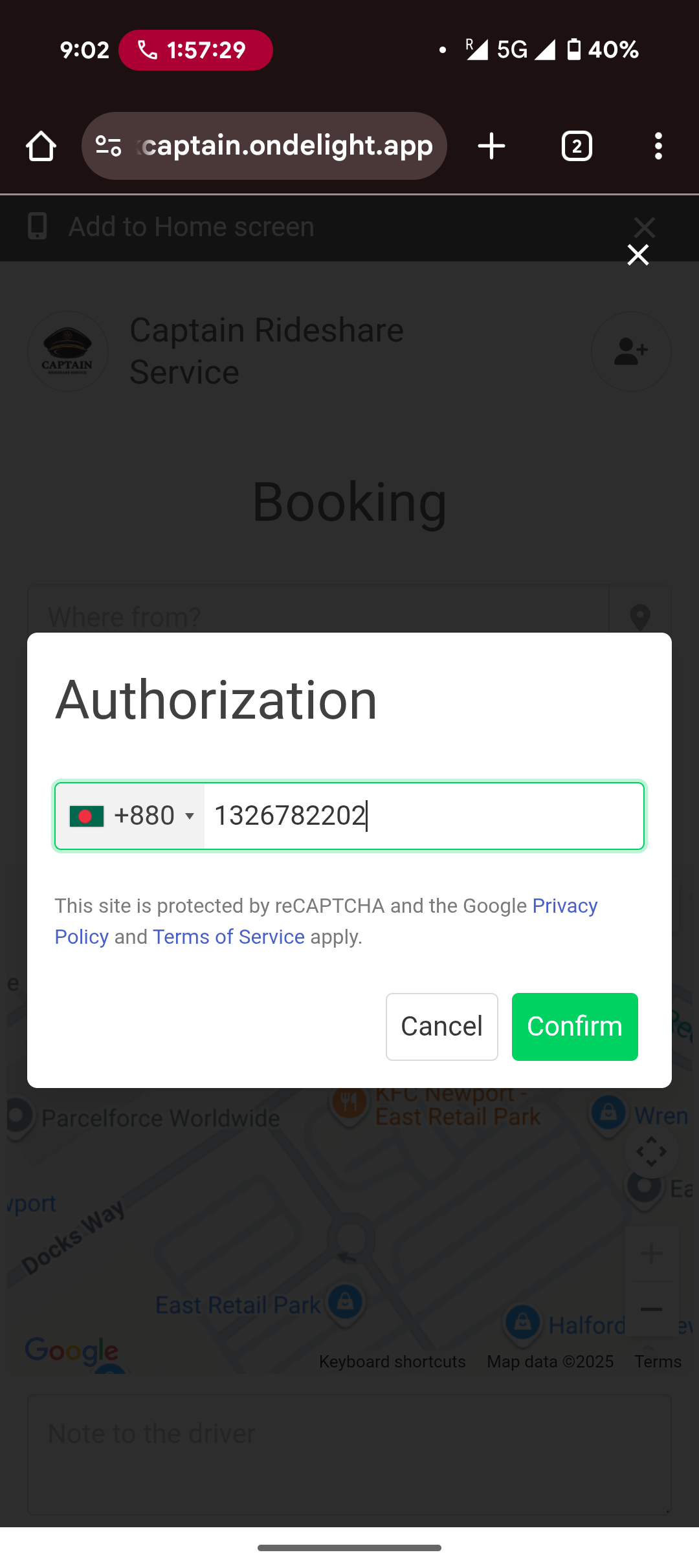Show the open tabs switcher

(x=577, y=146)
